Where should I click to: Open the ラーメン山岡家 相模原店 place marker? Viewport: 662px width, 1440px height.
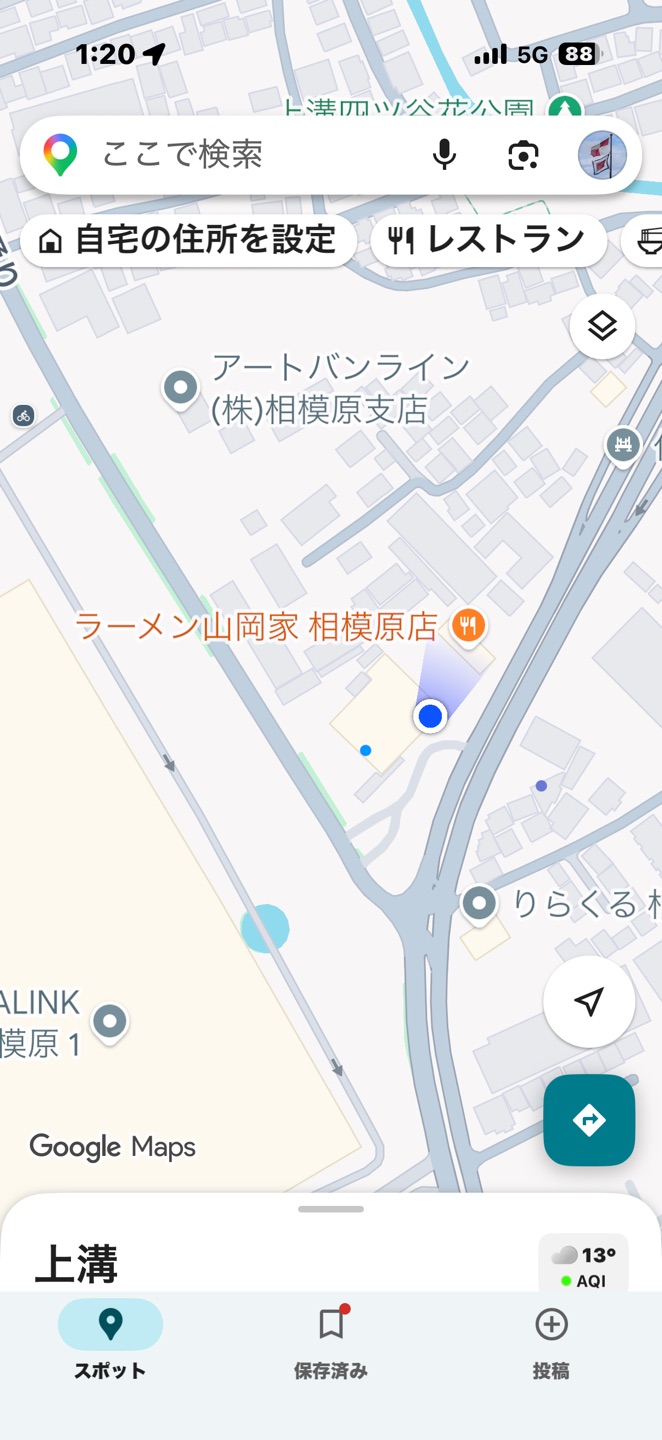click(x=468, y=626)
